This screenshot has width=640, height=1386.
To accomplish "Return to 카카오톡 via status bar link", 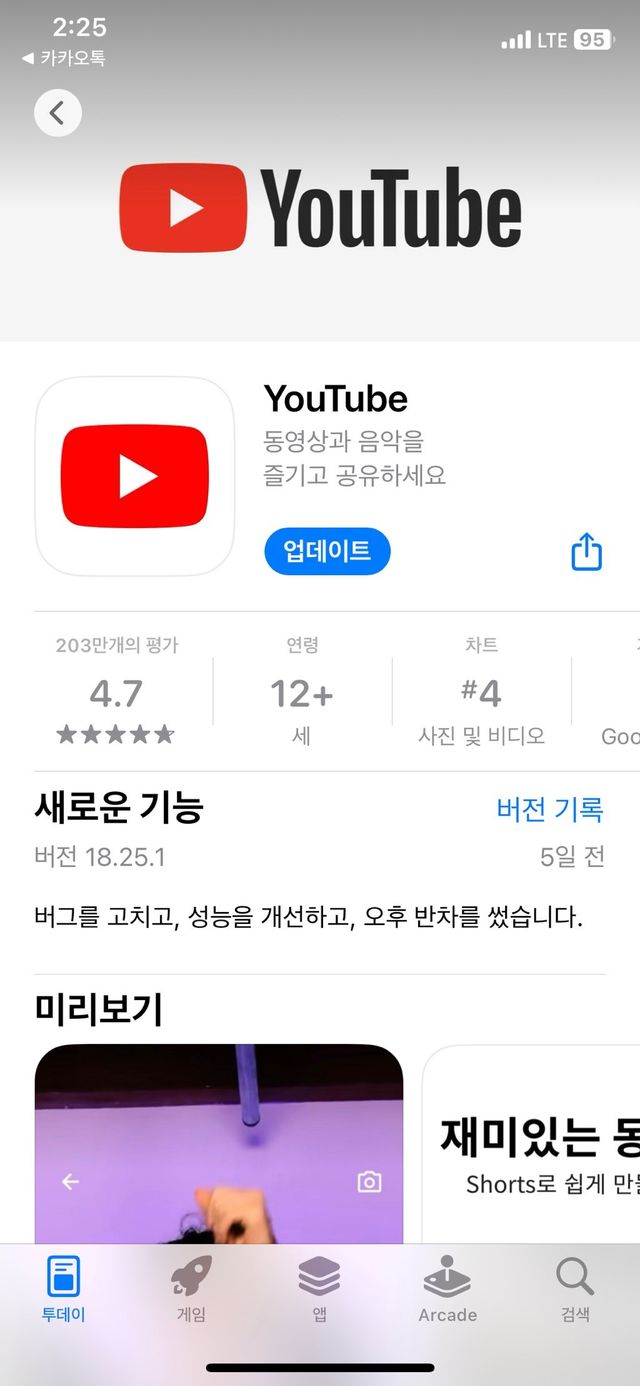I will [63, 59].
